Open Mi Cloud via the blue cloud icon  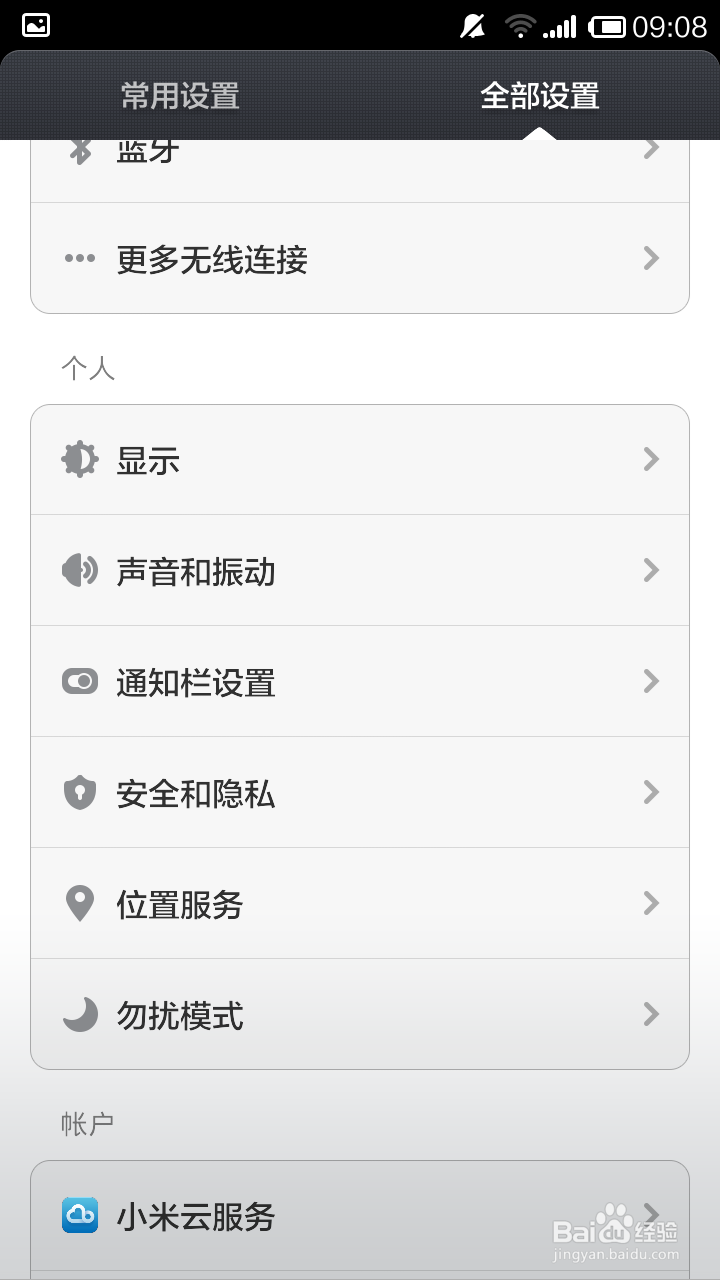[80, 1217]
